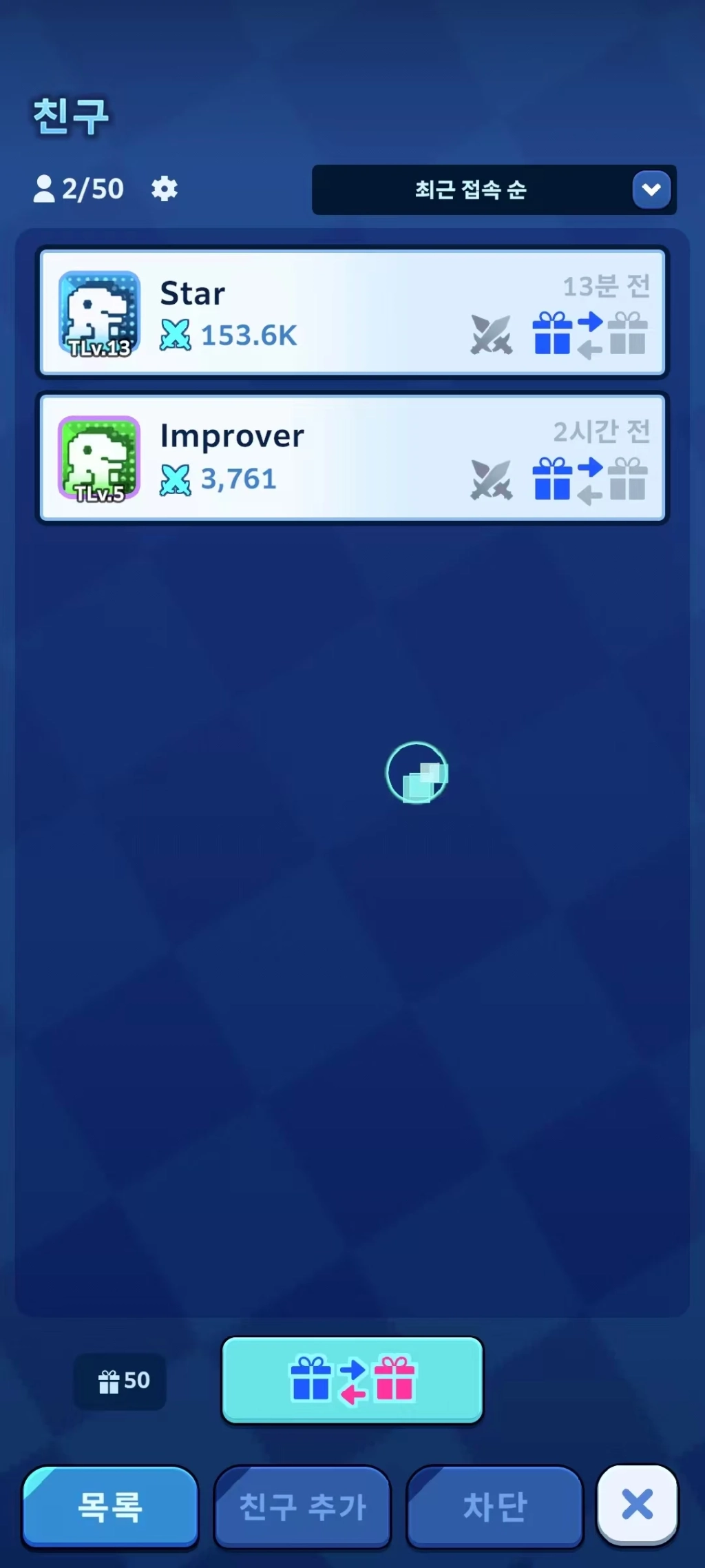Switch to the 친구 추가 tab
Viewport: 705px width, 1568px height.
point(302,1507)
